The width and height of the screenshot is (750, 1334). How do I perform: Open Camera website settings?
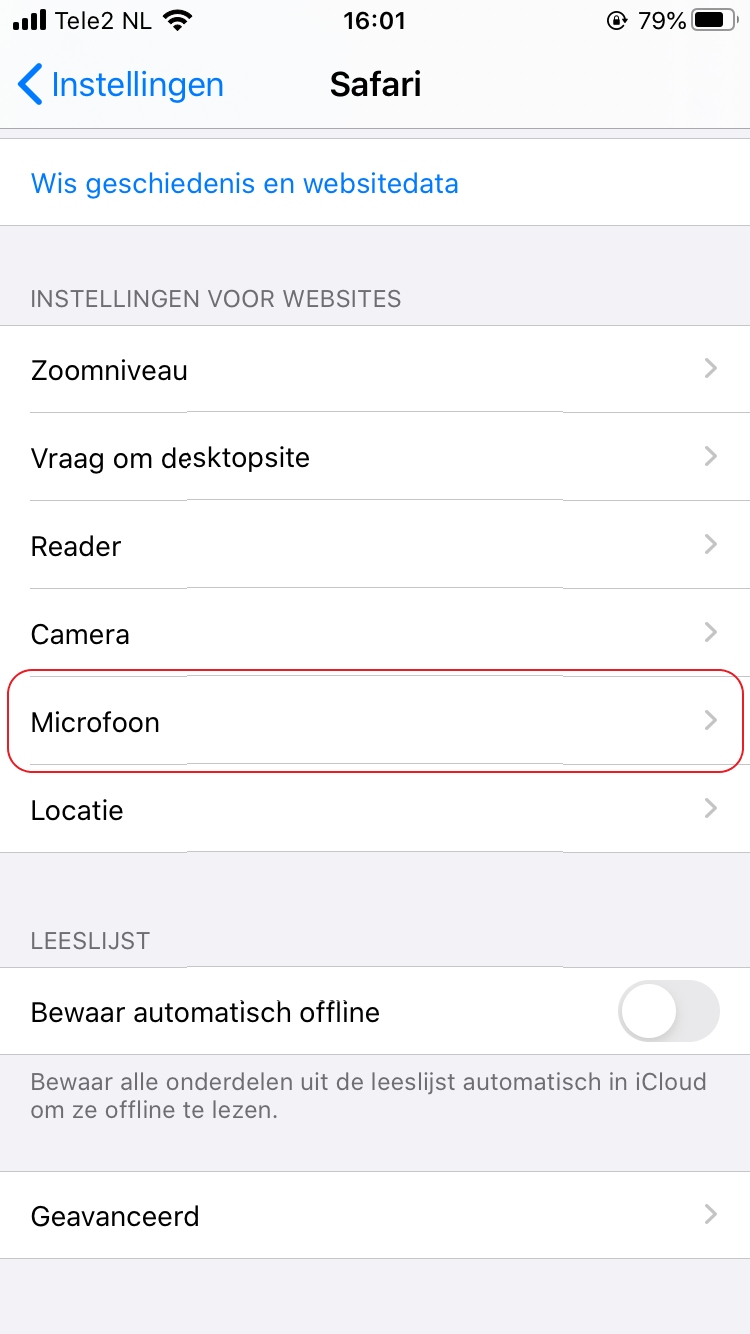tap(375, 634)
